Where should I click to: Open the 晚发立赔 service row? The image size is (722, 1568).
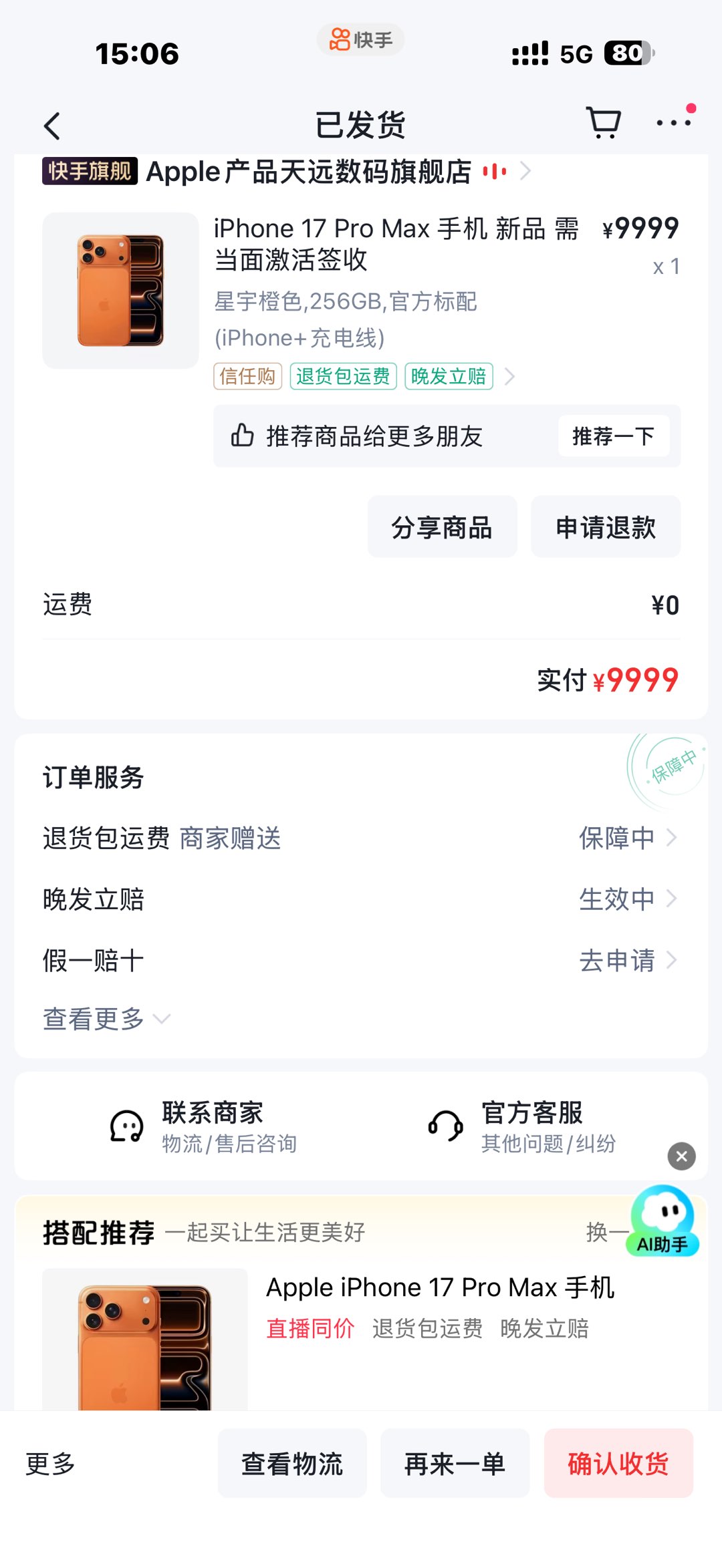click(x=361, y=899)
